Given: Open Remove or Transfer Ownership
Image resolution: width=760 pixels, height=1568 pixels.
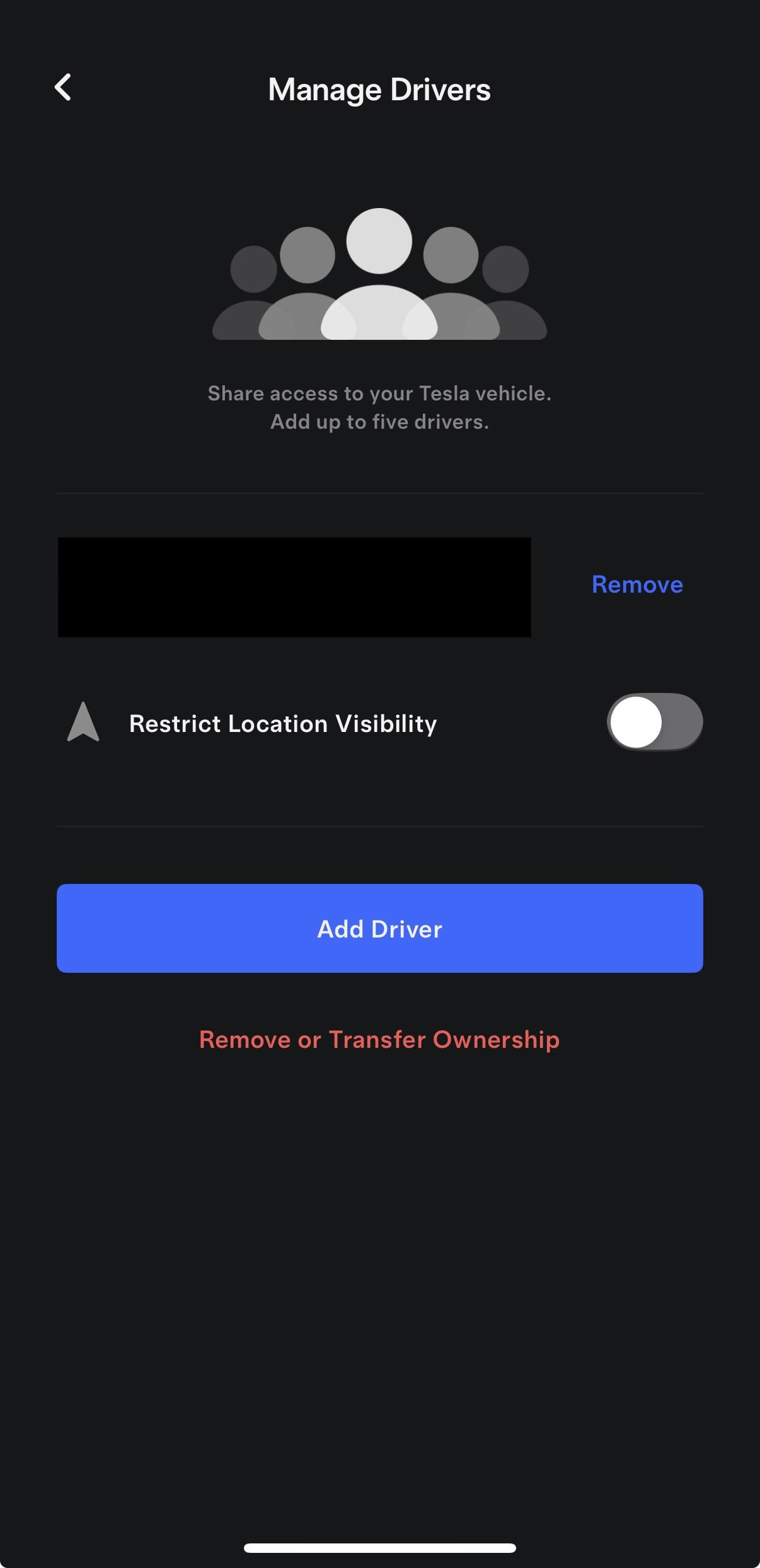Looking at the screenshot, I should pos(379,1040).
